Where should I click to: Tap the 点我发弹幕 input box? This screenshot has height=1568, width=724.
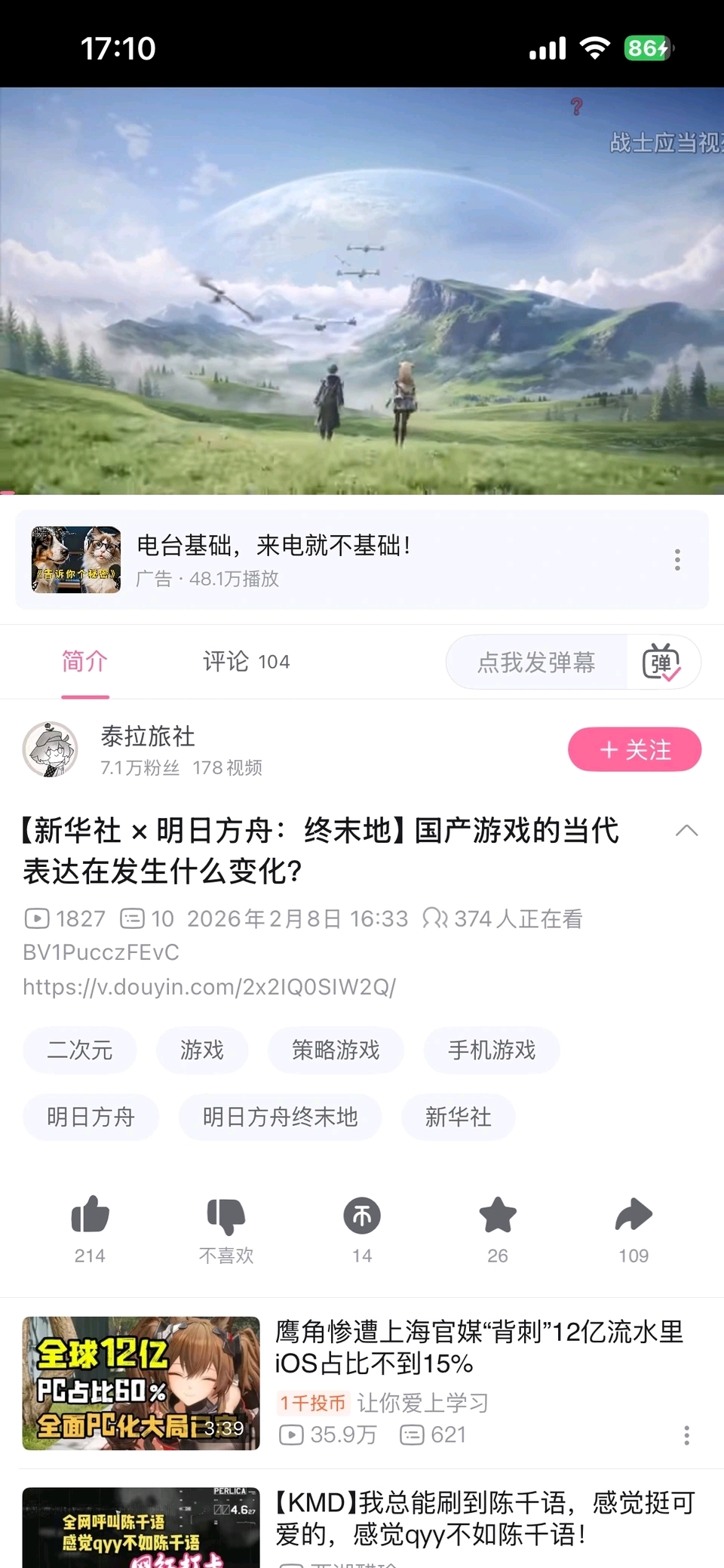[x=536, y=663]
